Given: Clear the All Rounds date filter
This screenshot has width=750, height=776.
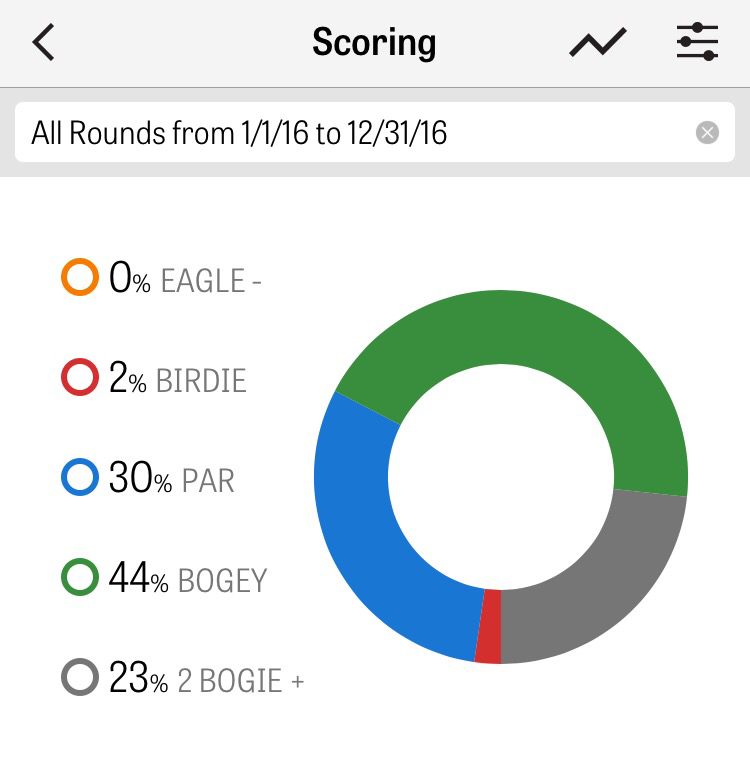Looking at the screenshot, I should click(707, 132).
